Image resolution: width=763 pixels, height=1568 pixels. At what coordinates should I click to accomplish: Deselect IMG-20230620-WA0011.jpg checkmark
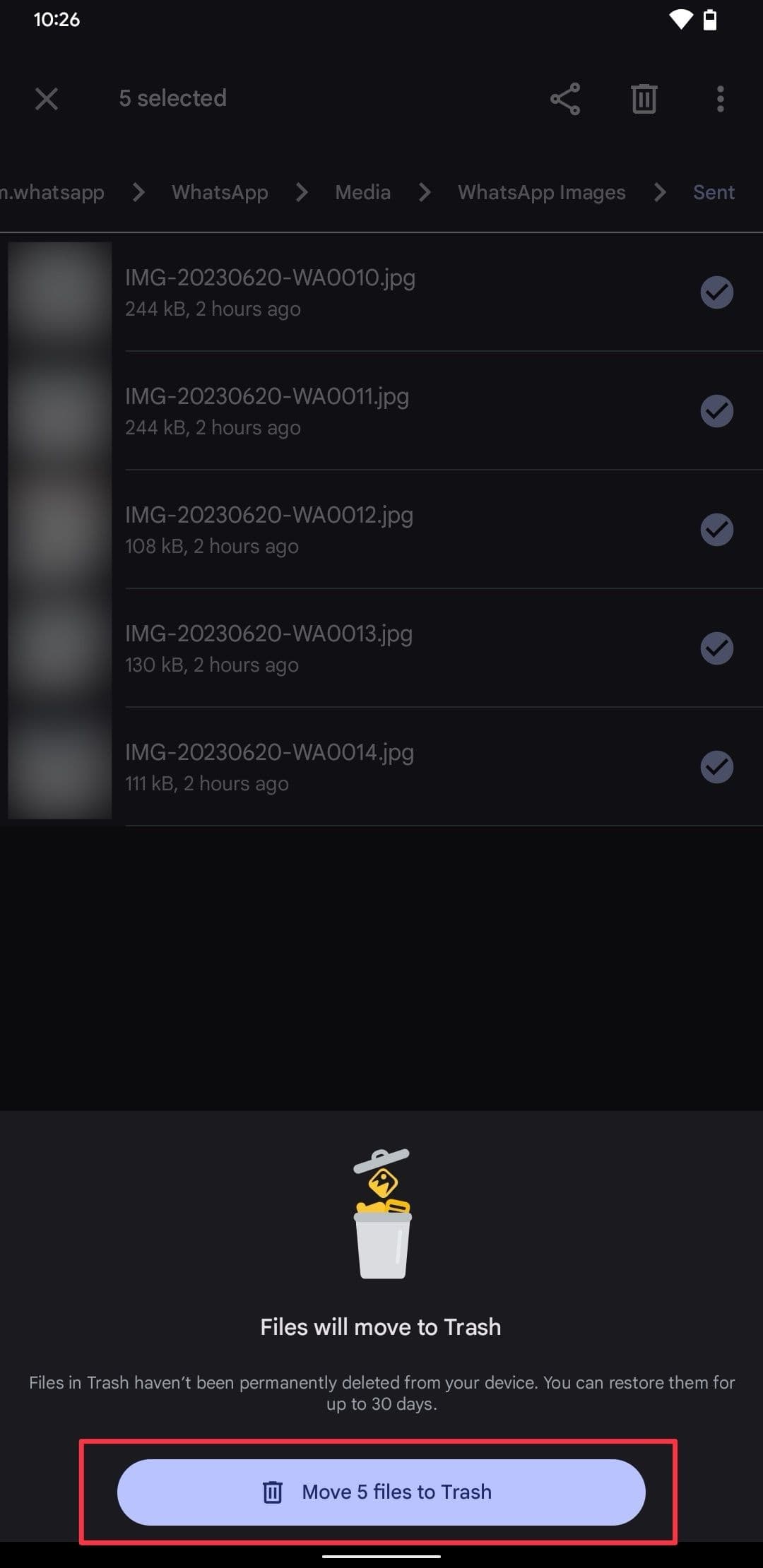click(x=716, y=411)
